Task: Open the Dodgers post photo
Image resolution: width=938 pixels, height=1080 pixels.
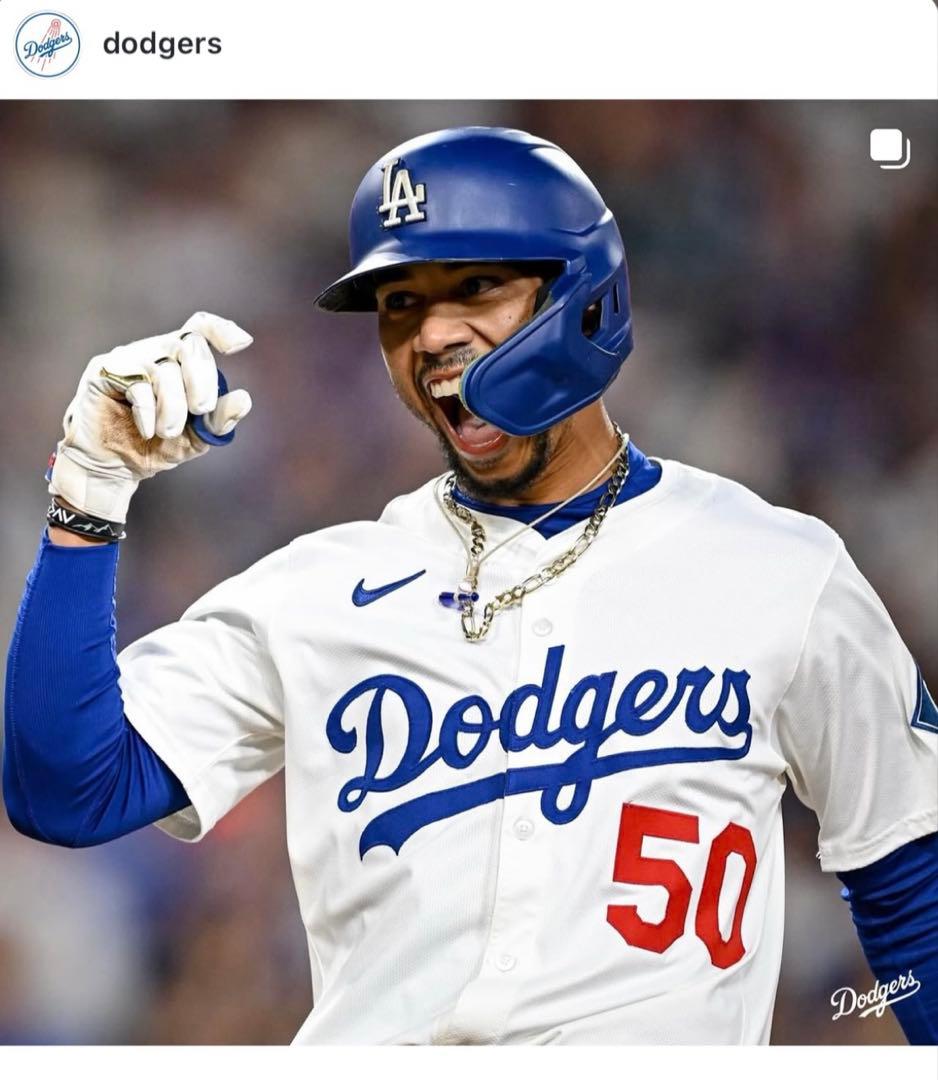Action: (469, 570)
